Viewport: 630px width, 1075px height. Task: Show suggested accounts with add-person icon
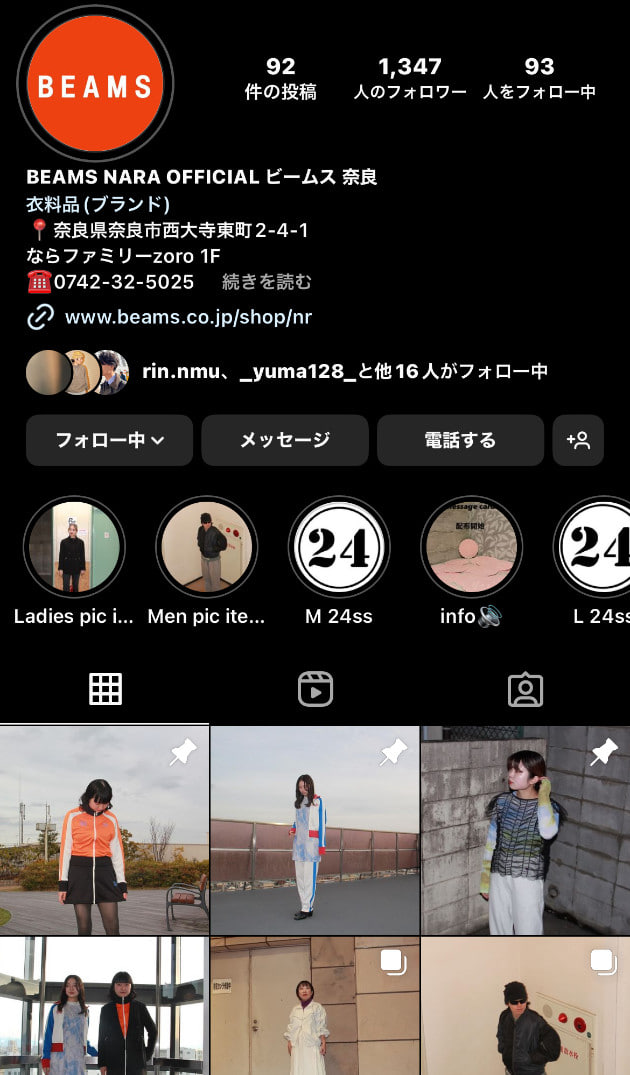(x=578, y=440)
